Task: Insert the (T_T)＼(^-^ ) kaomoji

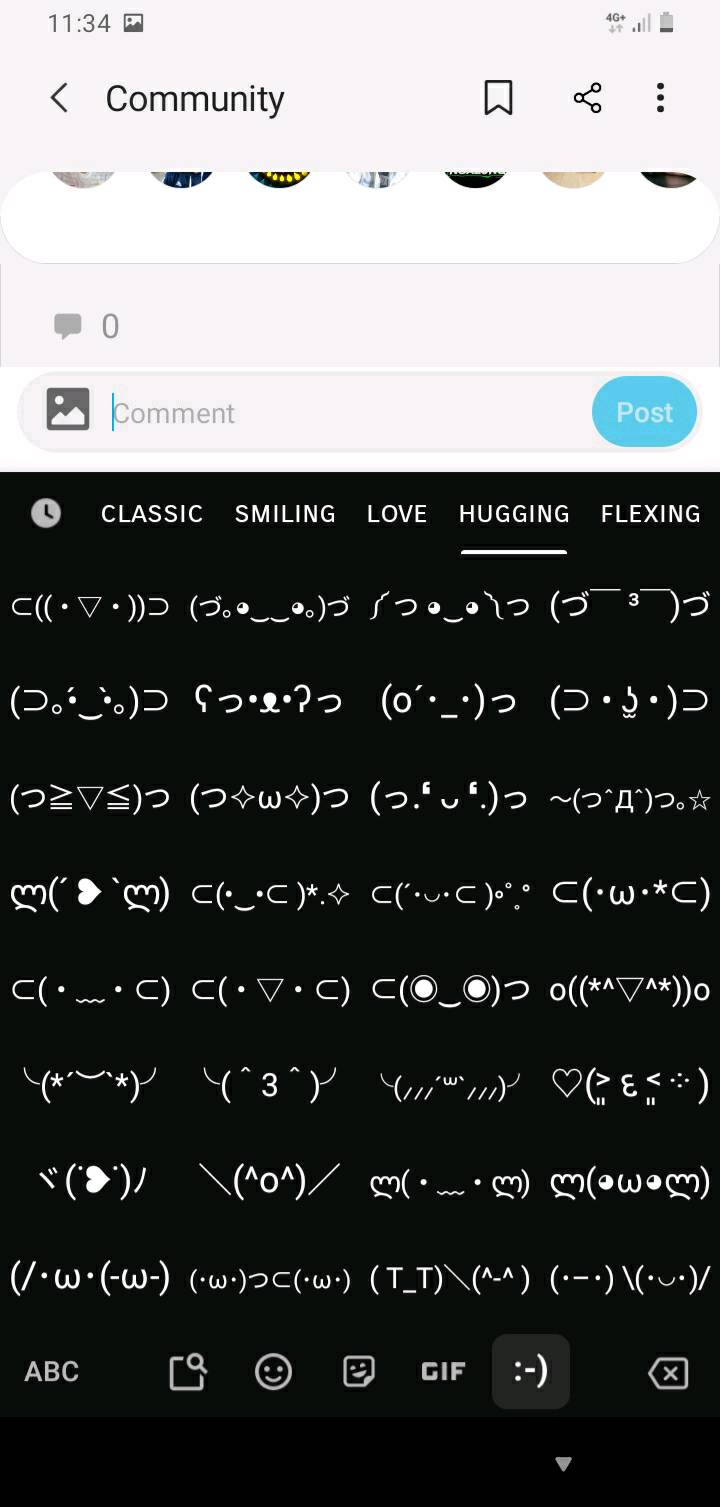Action: point(450,1278)
